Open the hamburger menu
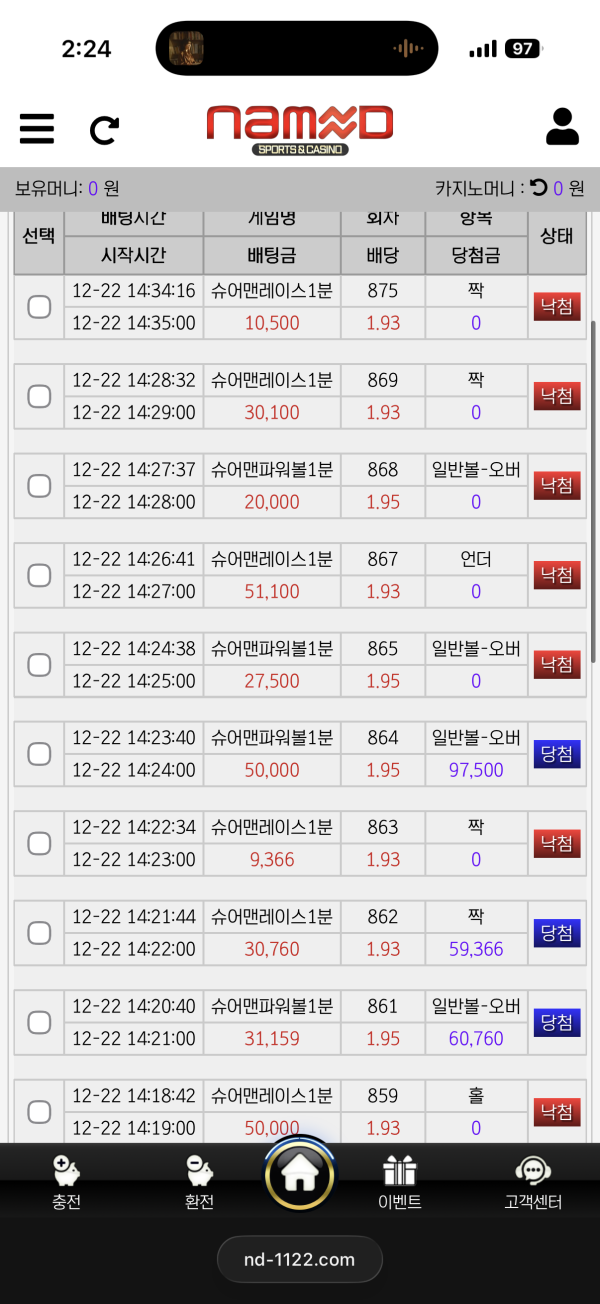Image resolution: width=600 pixels, height=1304 pixels. (x=37, y=128)
